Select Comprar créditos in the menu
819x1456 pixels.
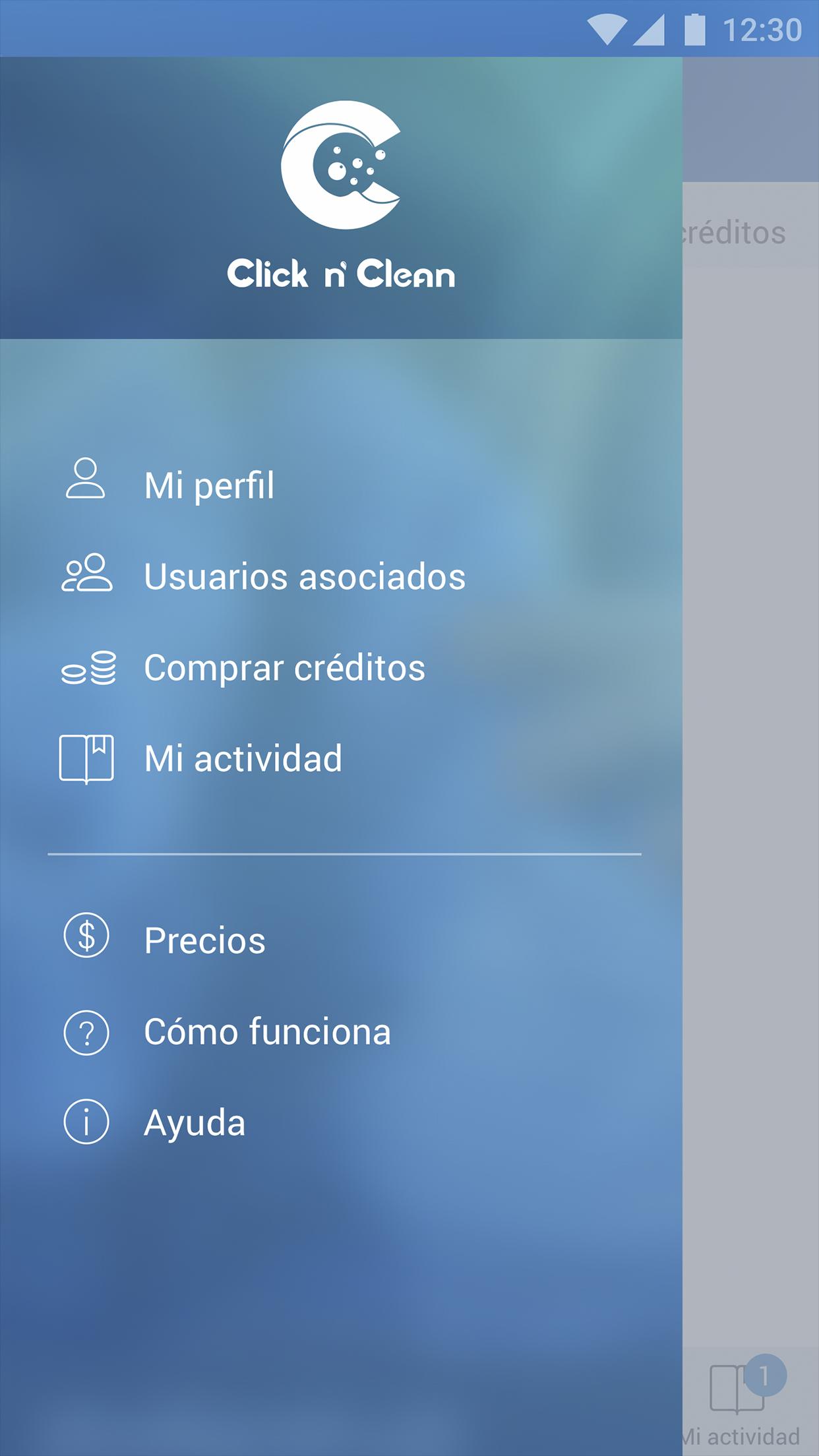pos(341,667)
